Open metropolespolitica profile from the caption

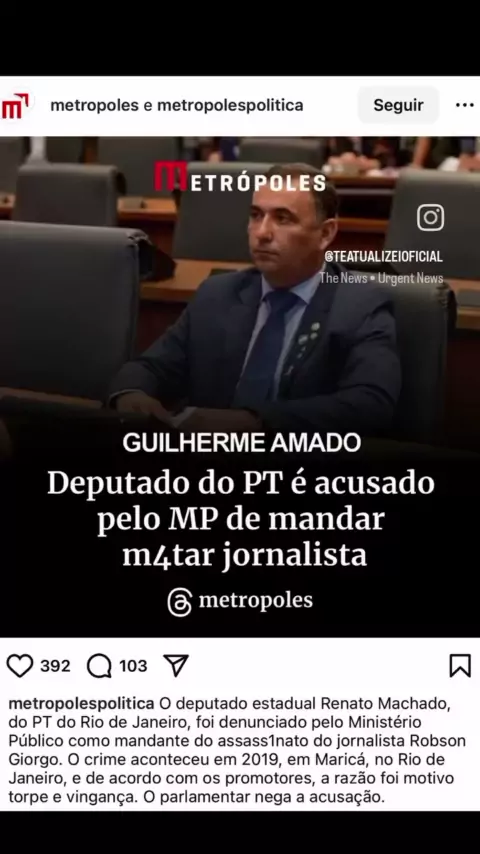pyautogui.click(x=82, y=703)
